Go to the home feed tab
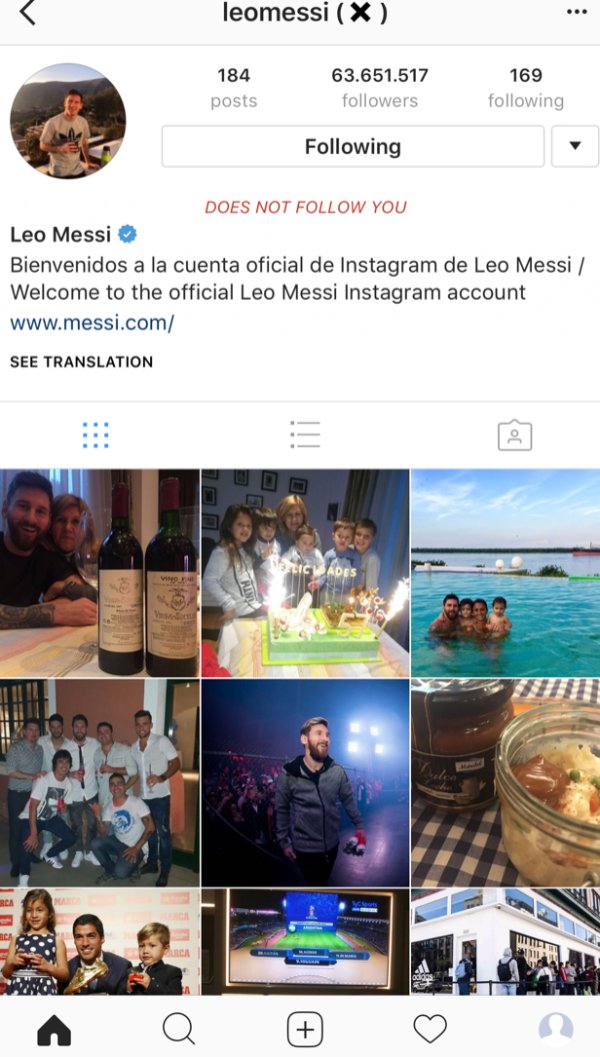The image size is (600, 1057). [54, 1029]
